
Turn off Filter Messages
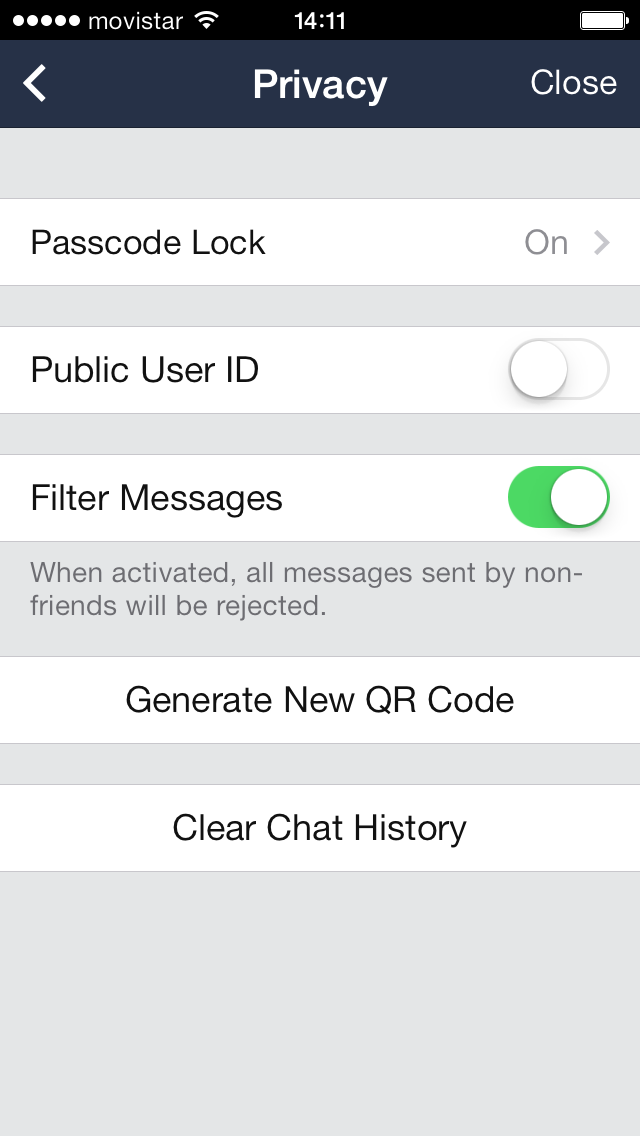(559, 497)
